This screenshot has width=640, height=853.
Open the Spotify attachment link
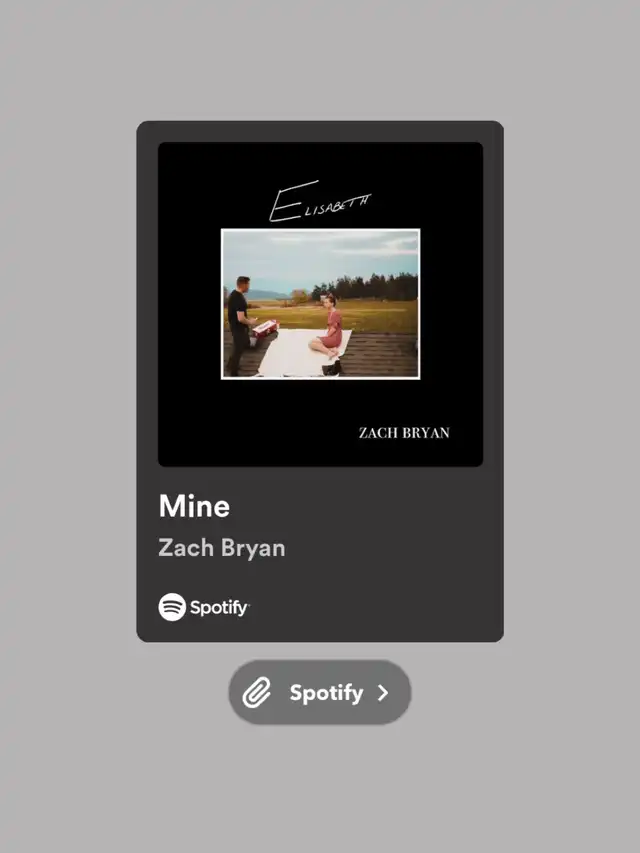pos(320,692)
